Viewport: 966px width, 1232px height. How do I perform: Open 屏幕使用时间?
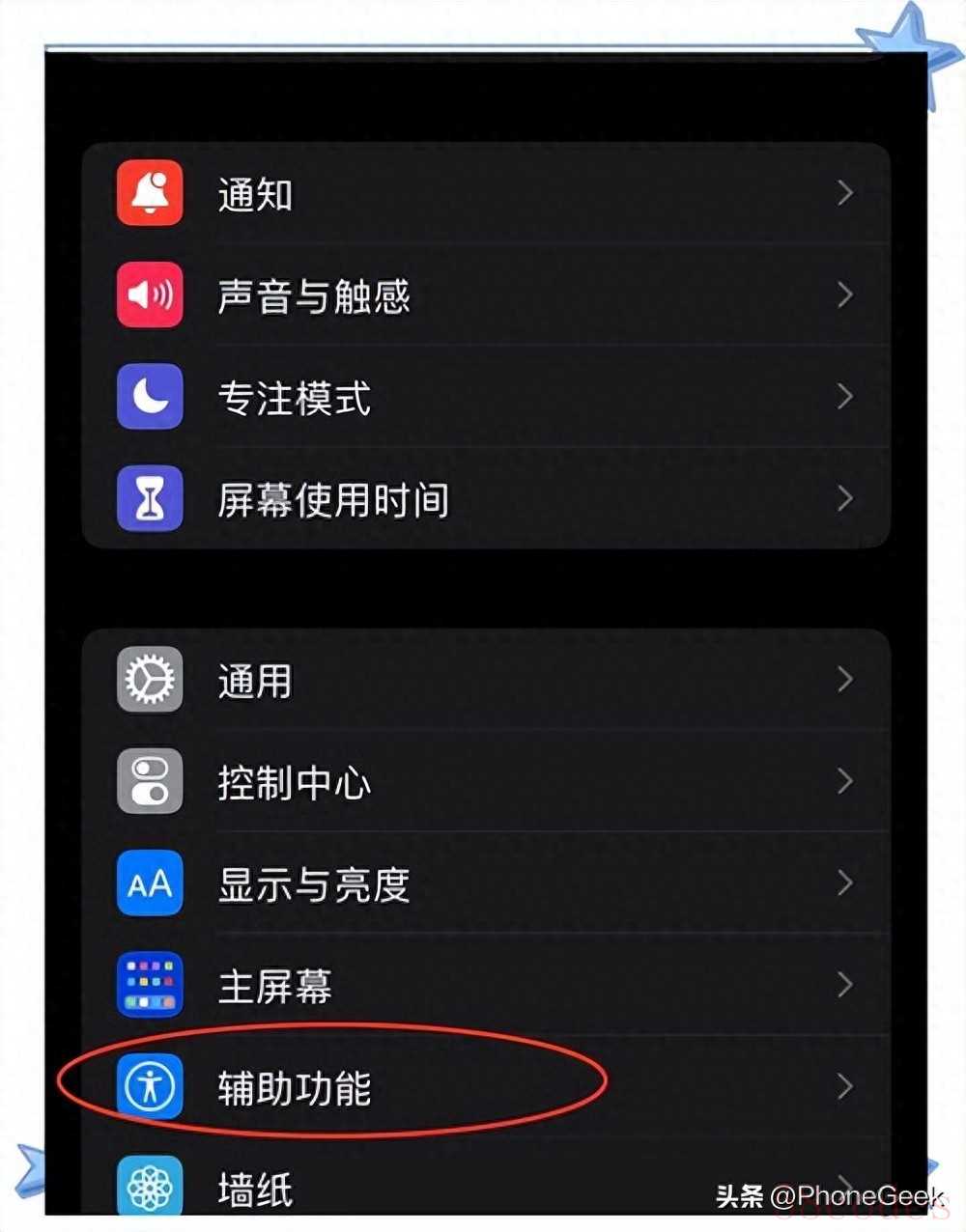483,499
